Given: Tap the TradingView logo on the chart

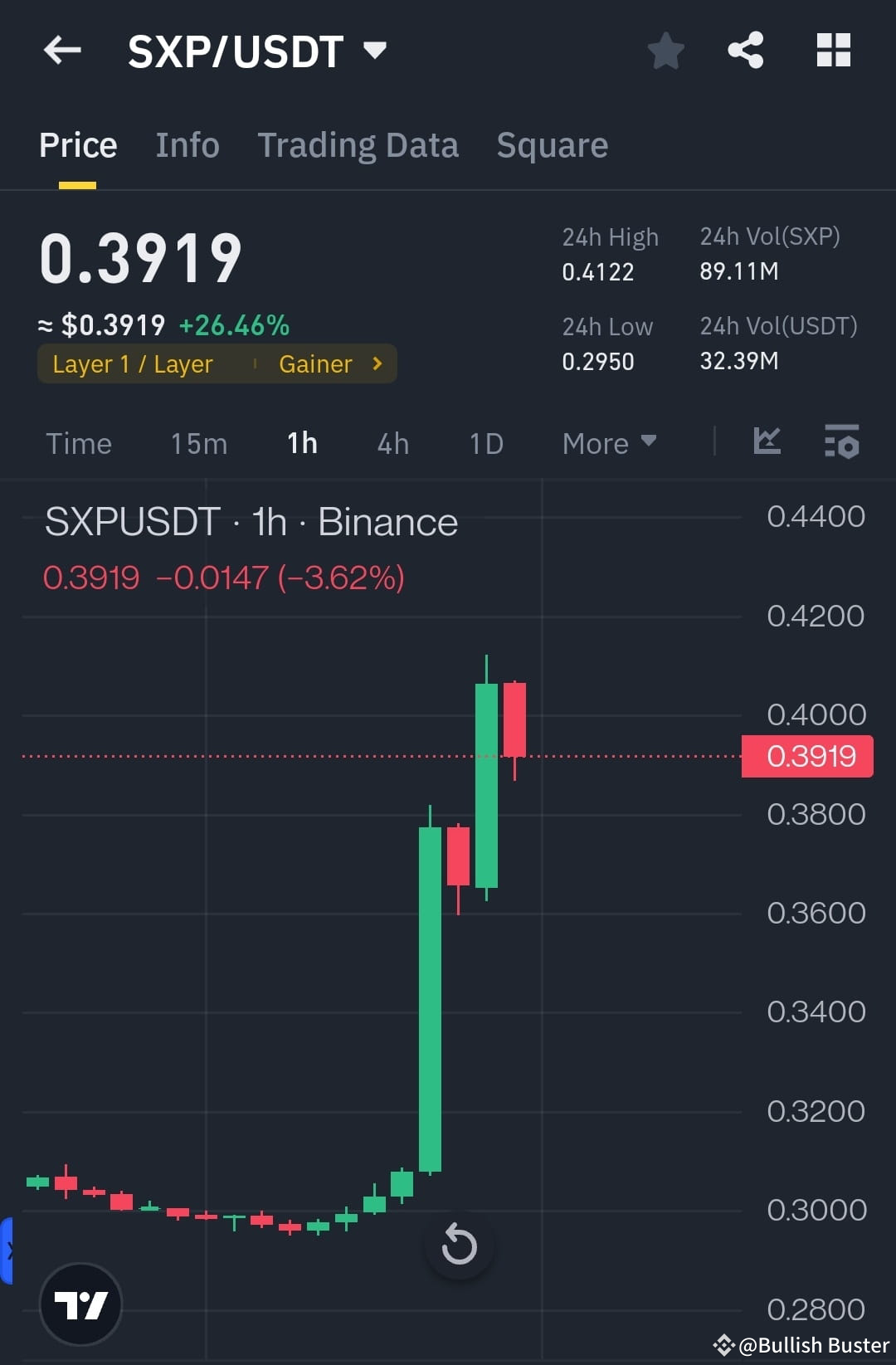Looking at the screenshot, I should tap(80, 1304).
